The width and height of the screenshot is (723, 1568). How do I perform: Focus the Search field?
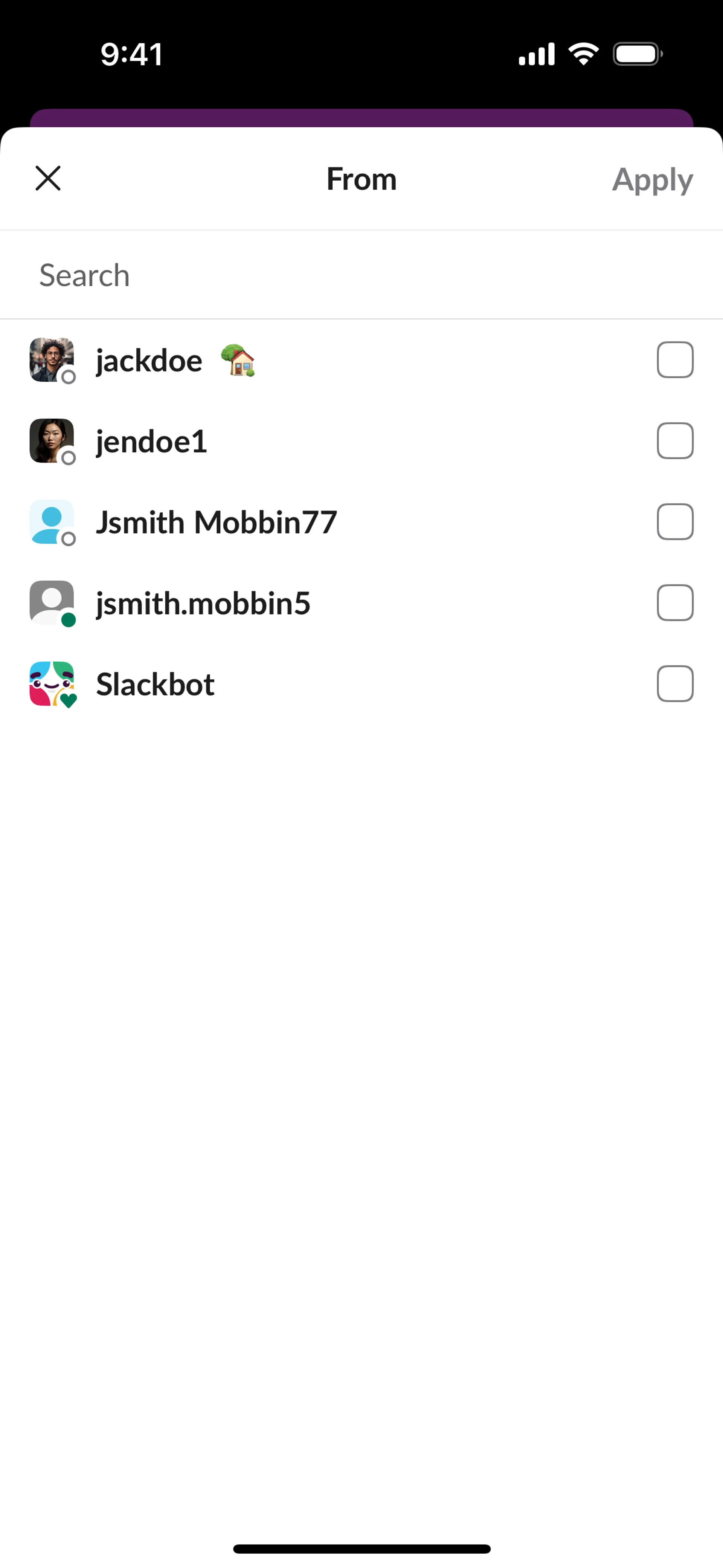361,275
